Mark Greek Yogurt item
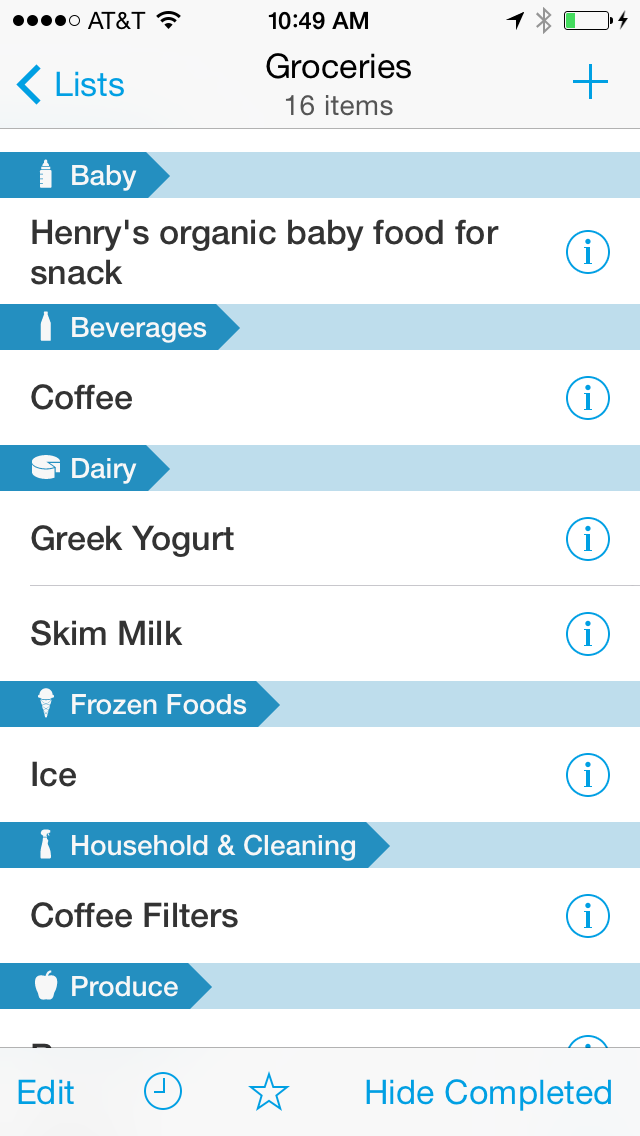Viewport: 640px width, 1136px height. pyautogui.click(x=320, y=538)
